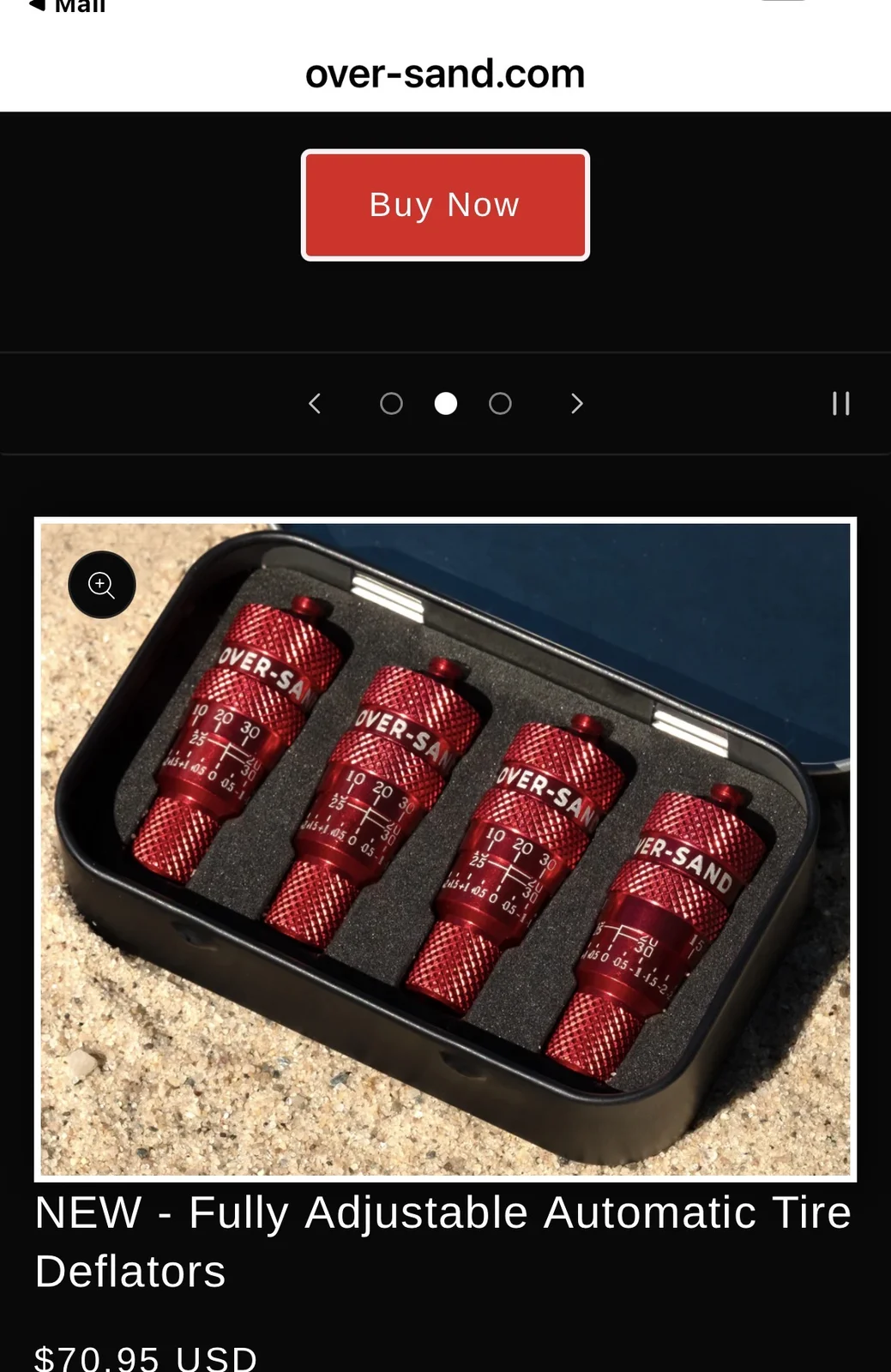891x1372 pixels.
Task: Pause the slideshow
Action: tap(840, 404)
